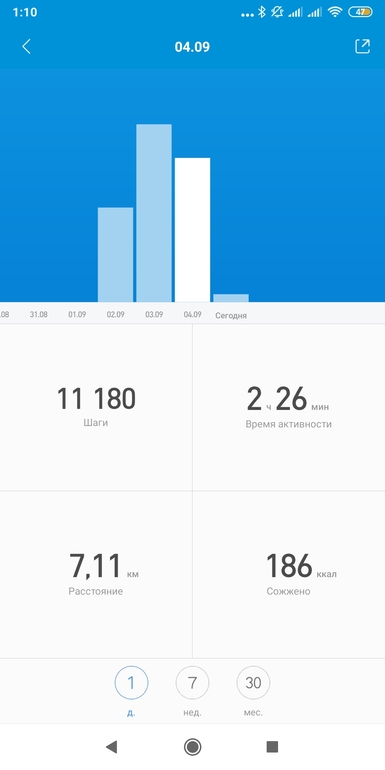Viewport: 385px width, 770px height.
Task: Go back using the top-left arrow
Action: coord(27,47)
